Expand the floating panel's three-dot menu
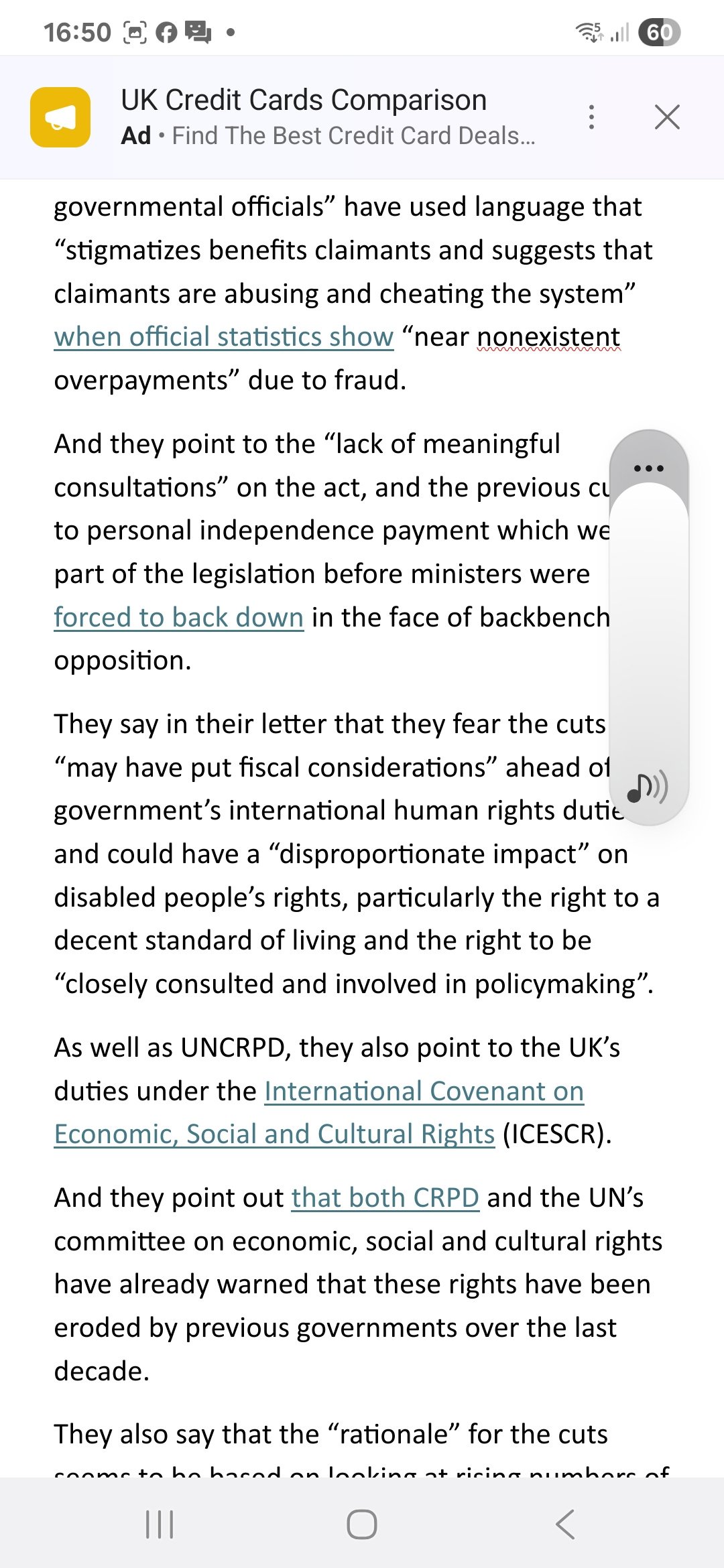 click(649, 468)
